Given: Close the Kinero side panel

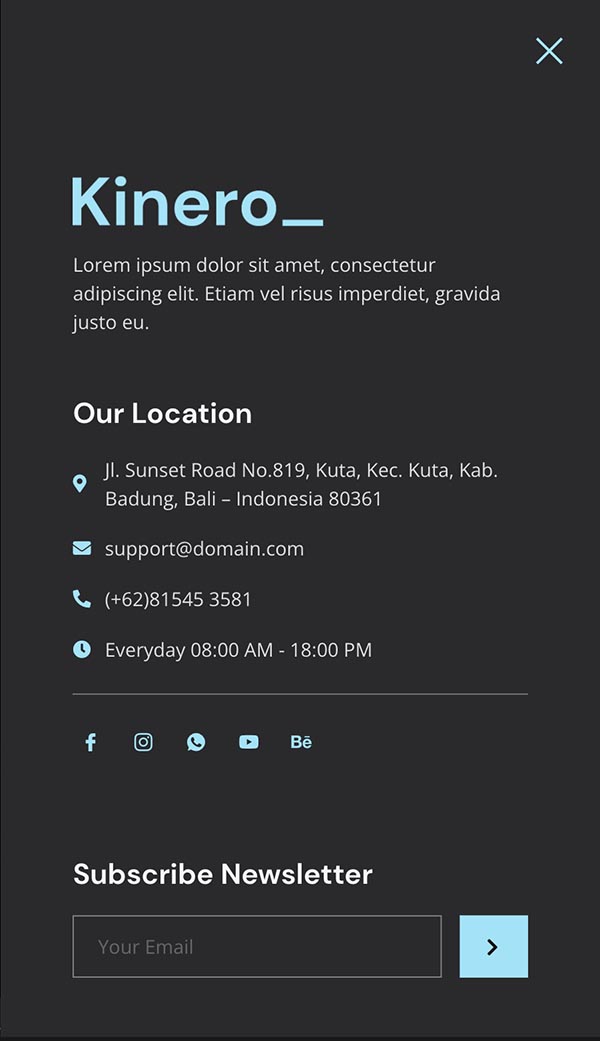Looking at the screenshot, I should 549,51.
